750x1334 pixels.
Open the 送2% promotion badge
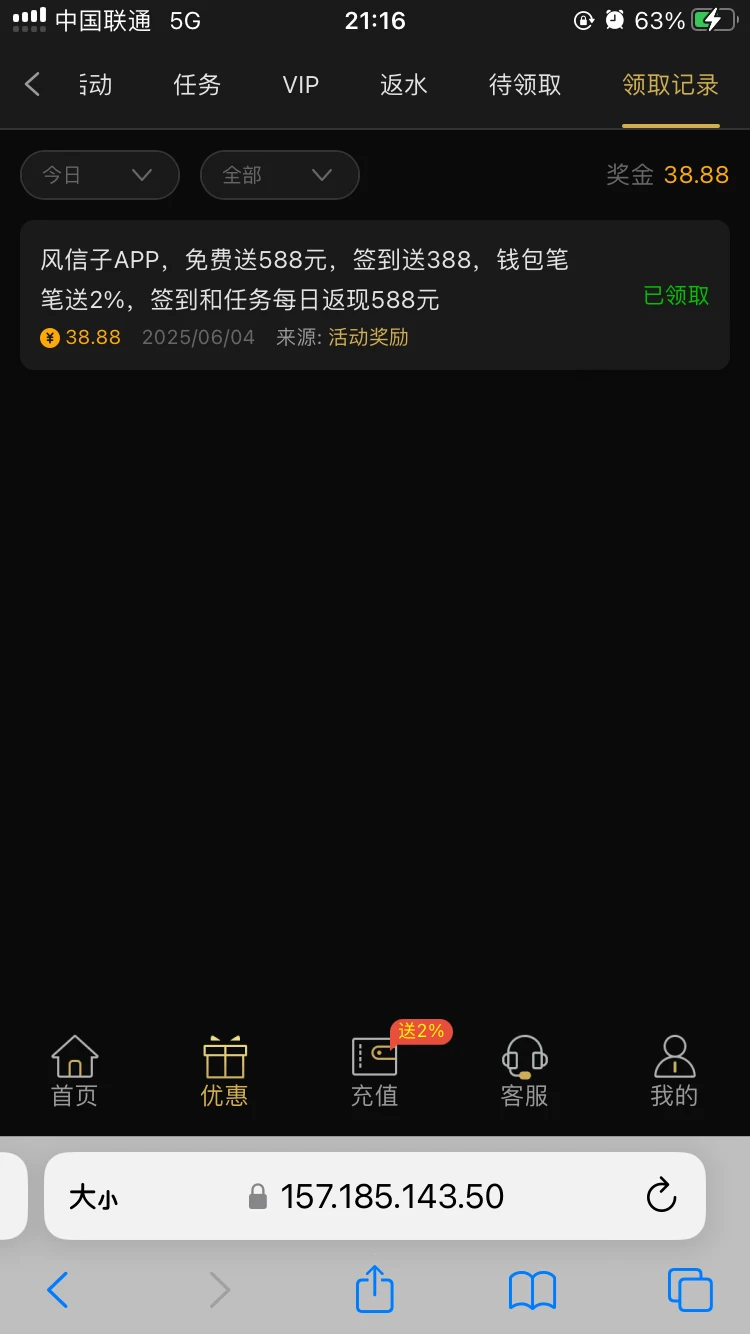coord(420,1032)
